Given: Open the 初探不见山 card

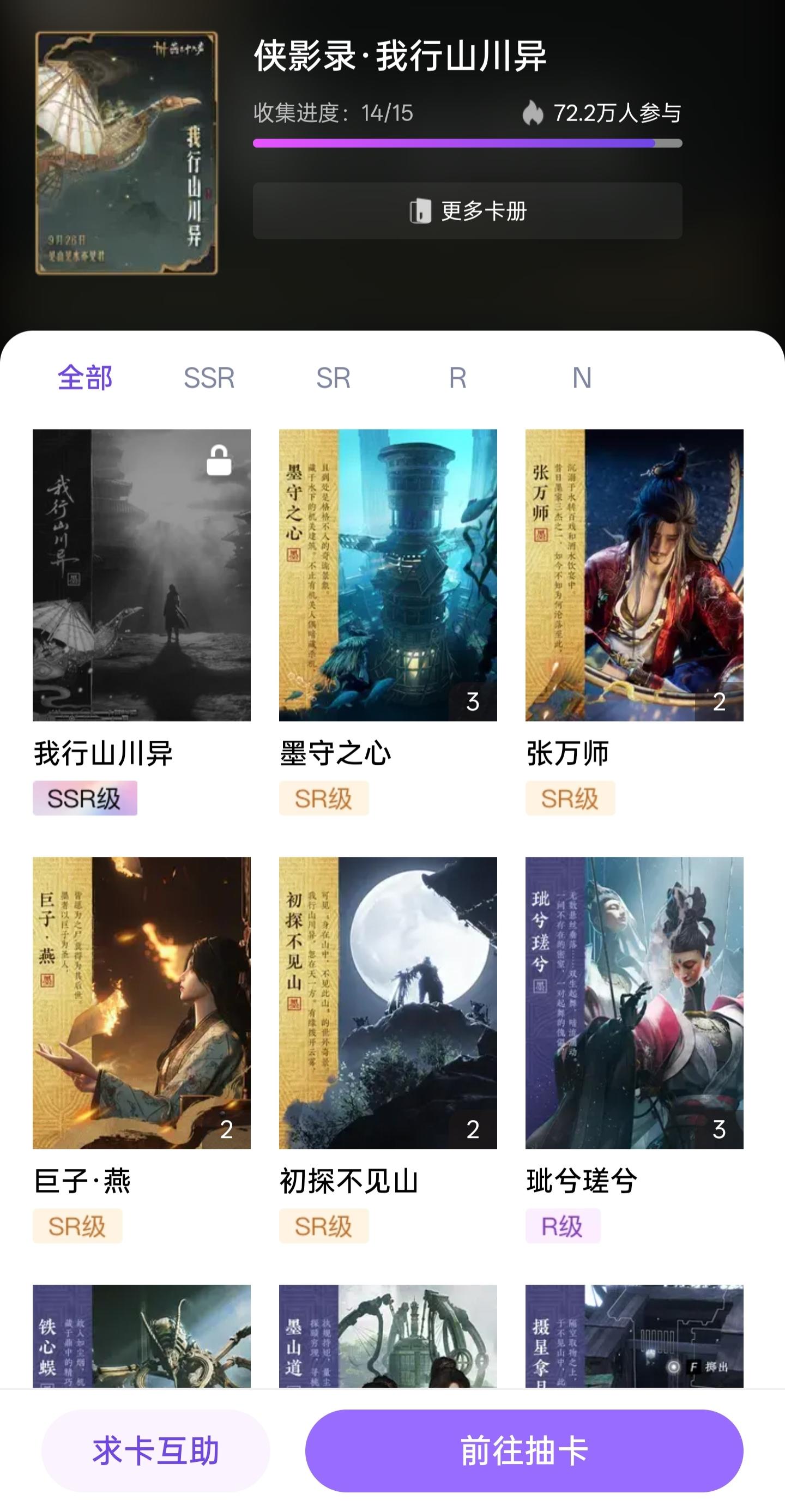Looking at the screenshot, I should click(388, 1002).
